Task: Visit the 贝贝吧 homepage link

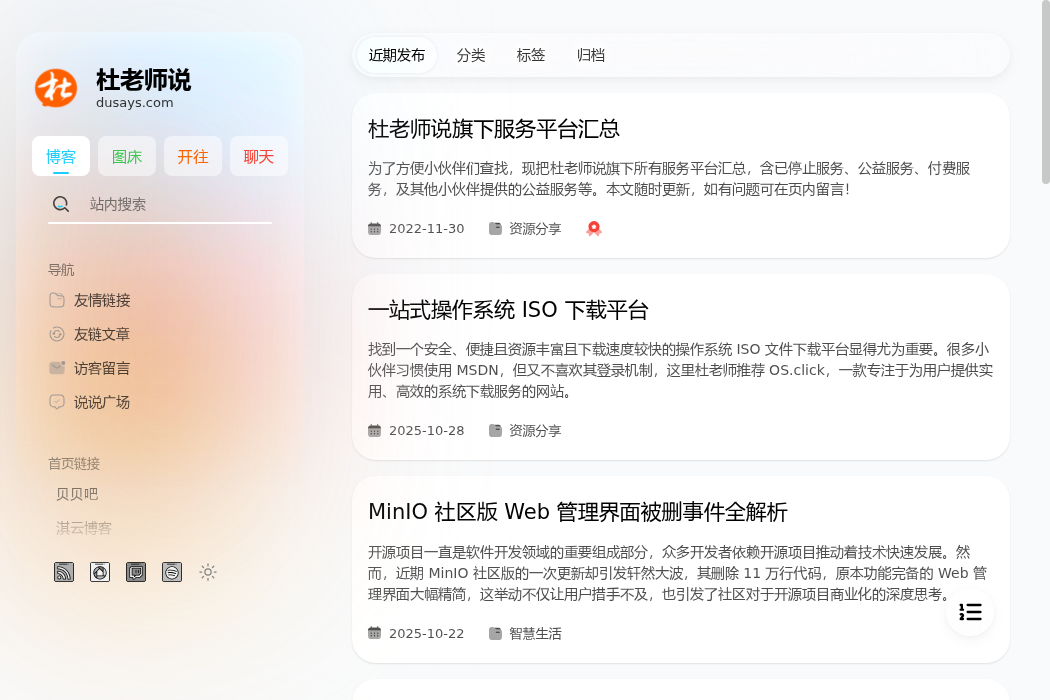Action: coord(77,494)
